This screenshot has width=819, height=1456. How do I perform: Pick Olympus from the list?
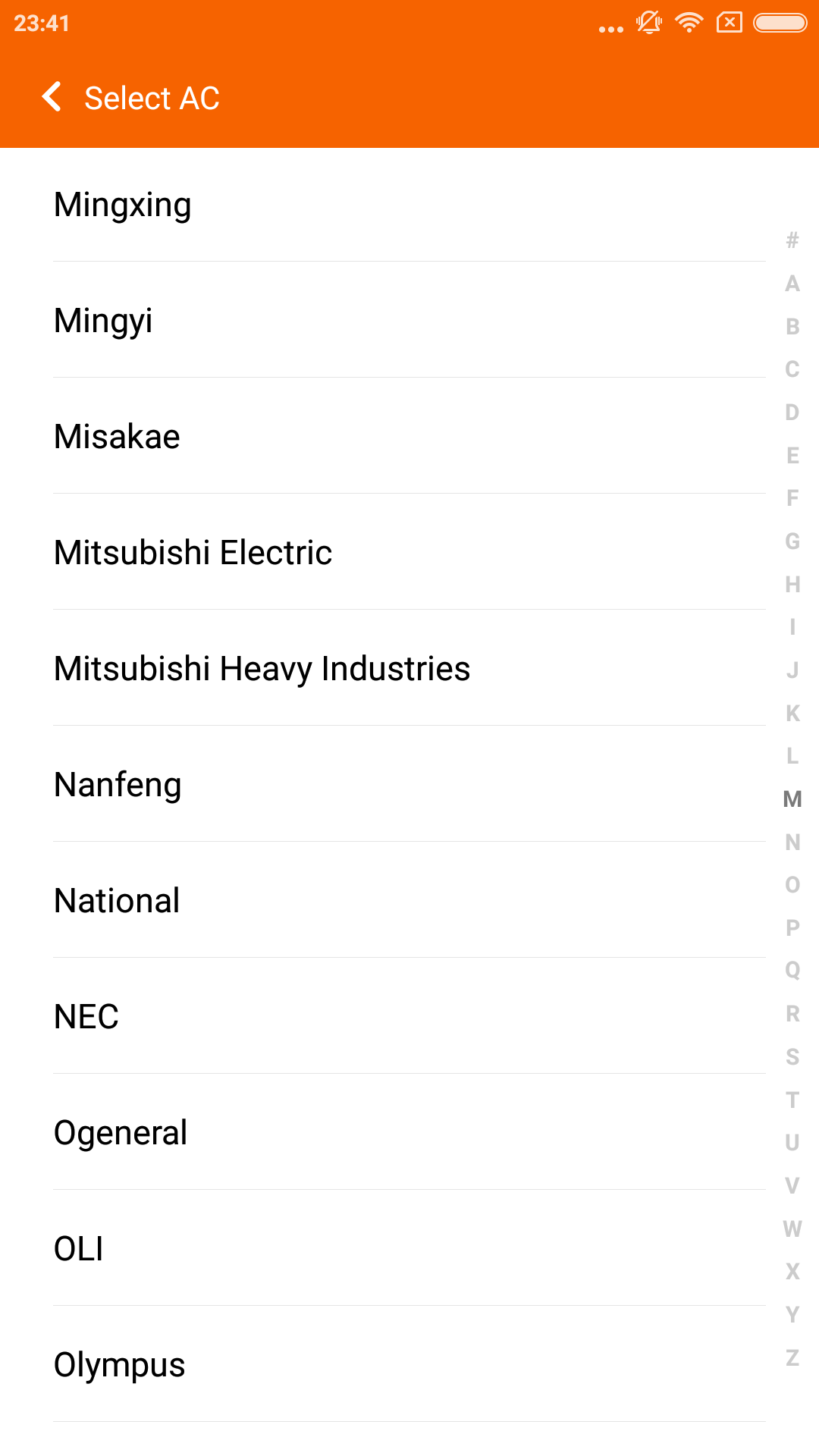click(409, 1364)
